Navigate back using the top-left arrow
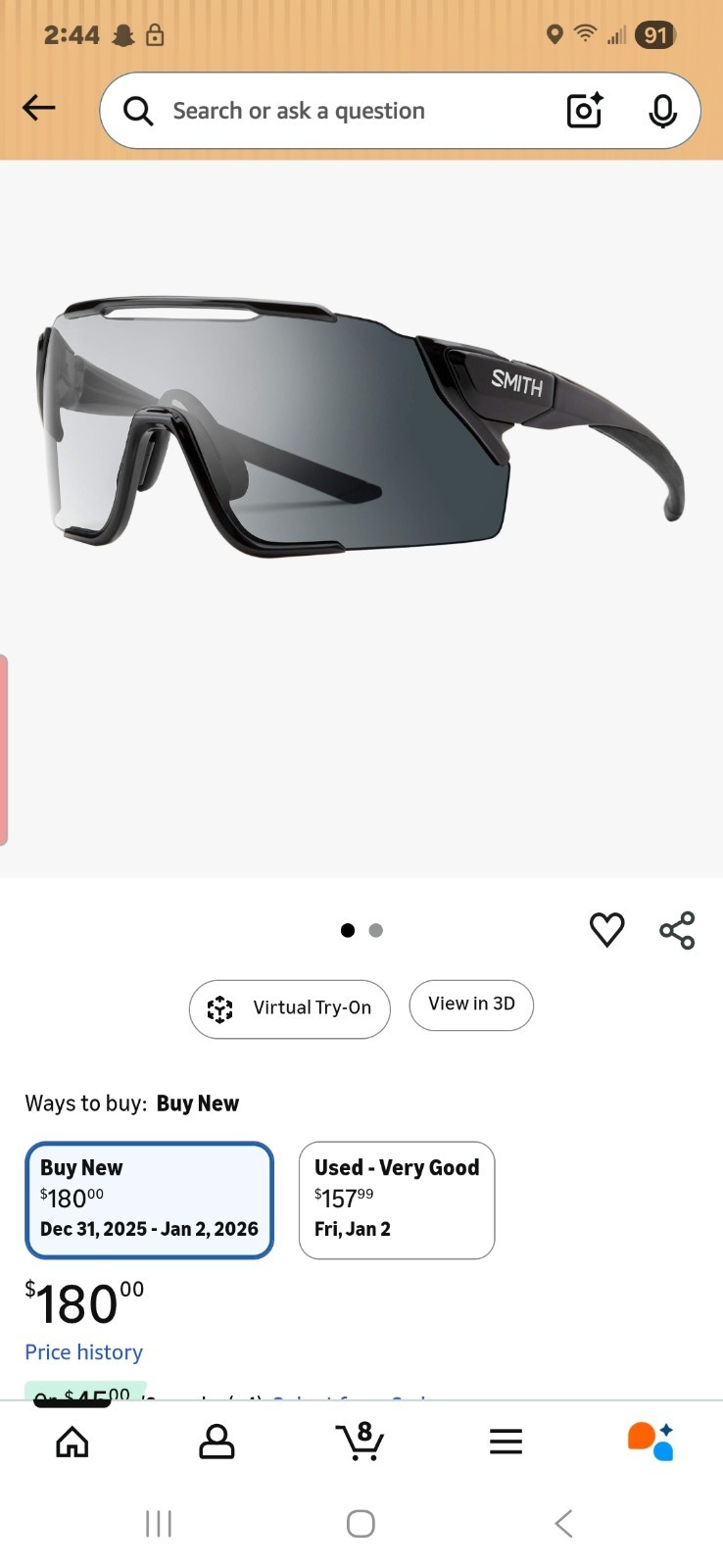 click(x=38, y=108)
